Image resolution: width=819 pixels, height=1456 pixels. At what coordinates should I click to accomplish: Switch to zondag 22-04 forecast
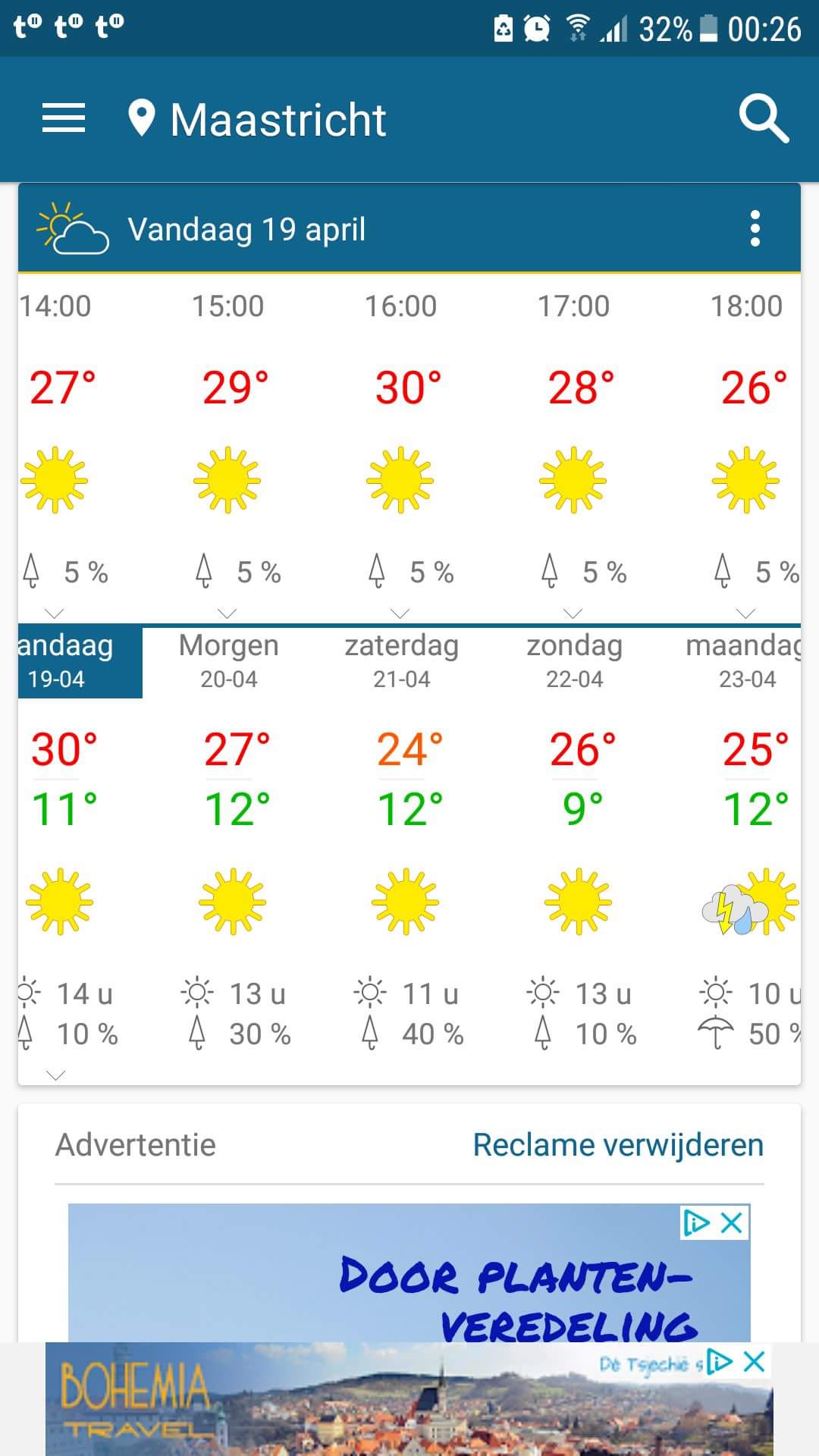tap(575, 661)
